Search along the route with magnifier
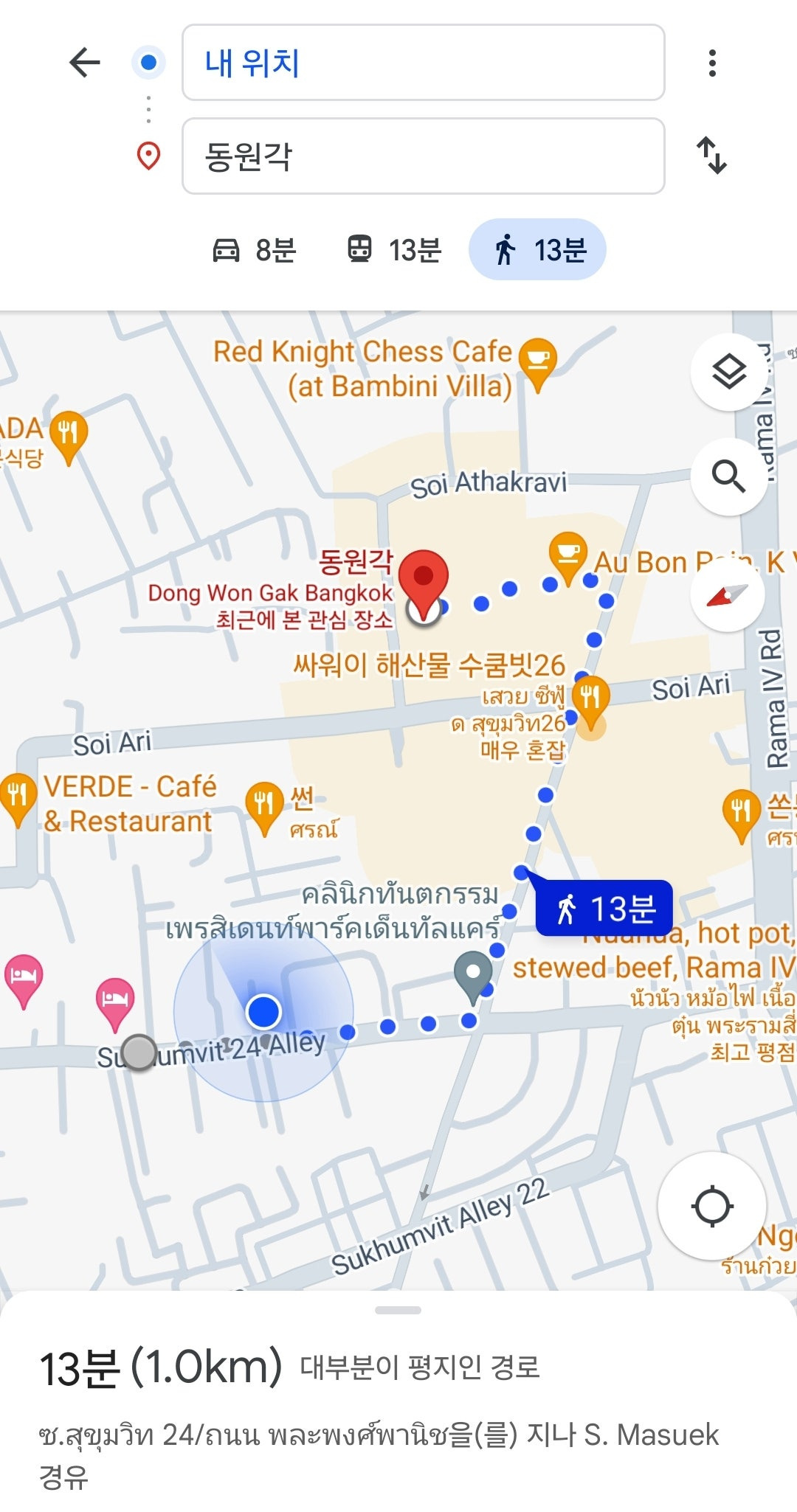This screenshot has width=797, height=1512. (728, 477)
